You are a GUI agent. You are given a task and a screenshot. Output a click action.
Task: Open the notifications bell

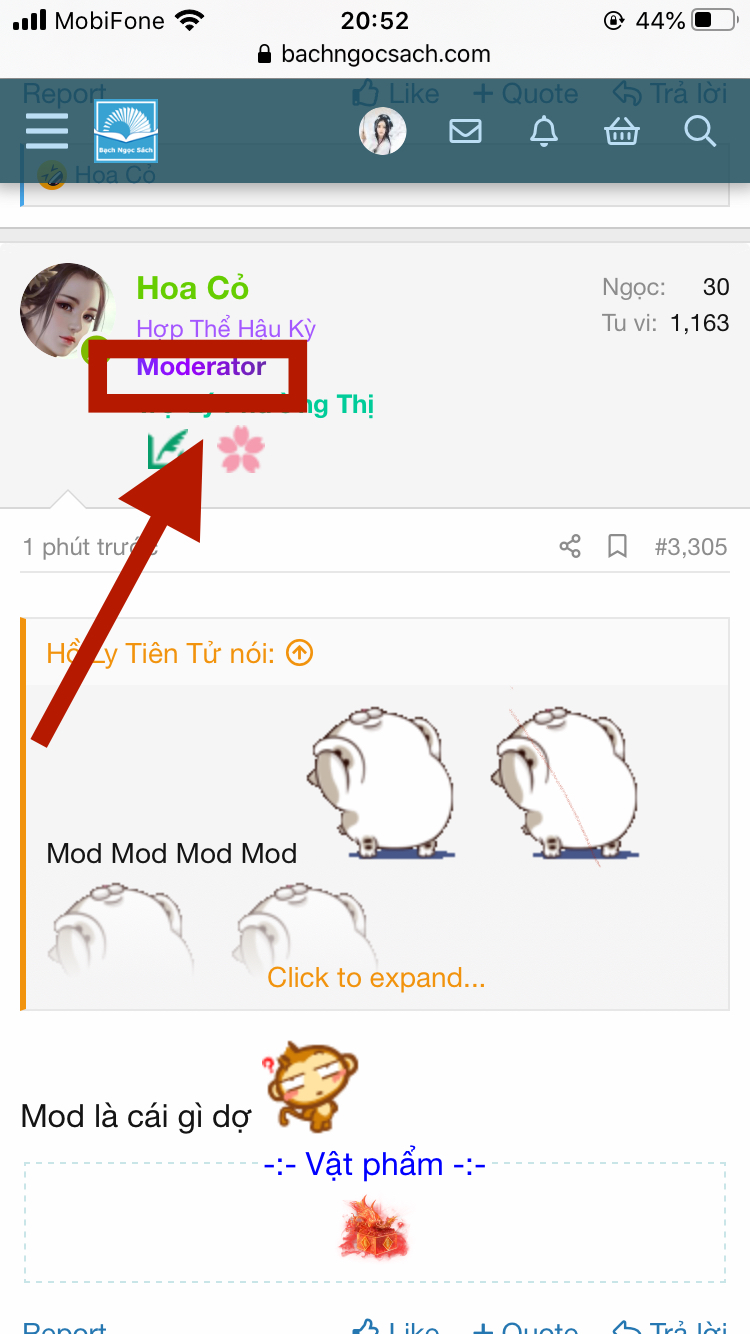coord(544,131)
